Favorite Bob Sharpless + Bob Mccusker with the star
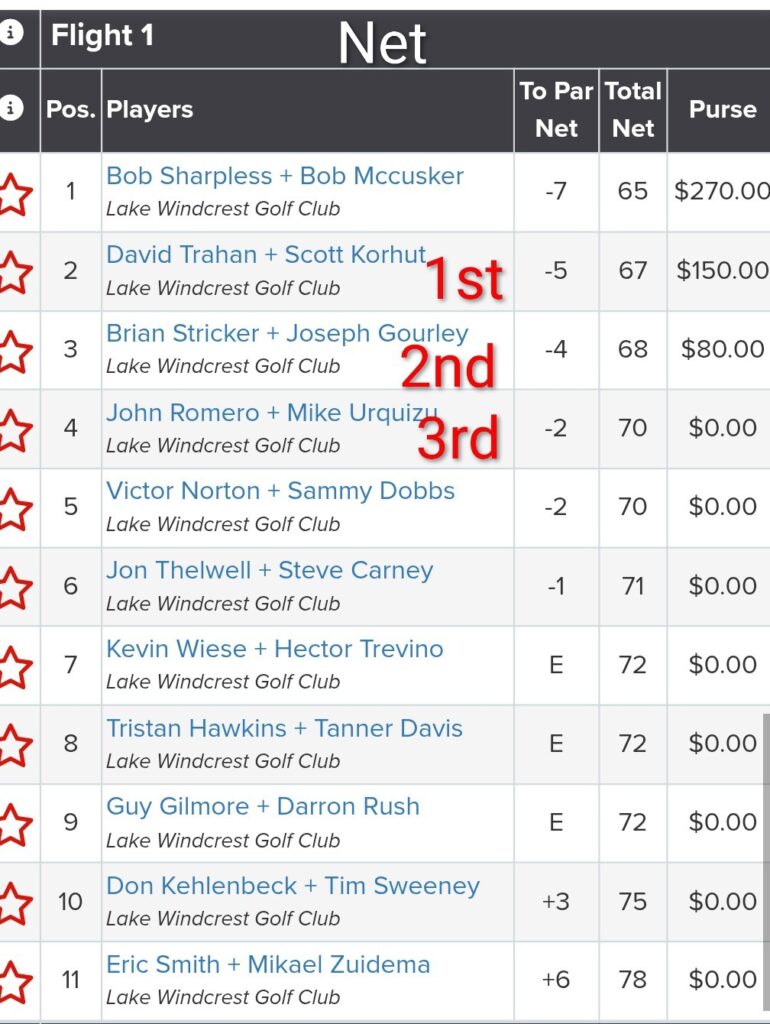 pyautogui.click(x=13, y=192)
